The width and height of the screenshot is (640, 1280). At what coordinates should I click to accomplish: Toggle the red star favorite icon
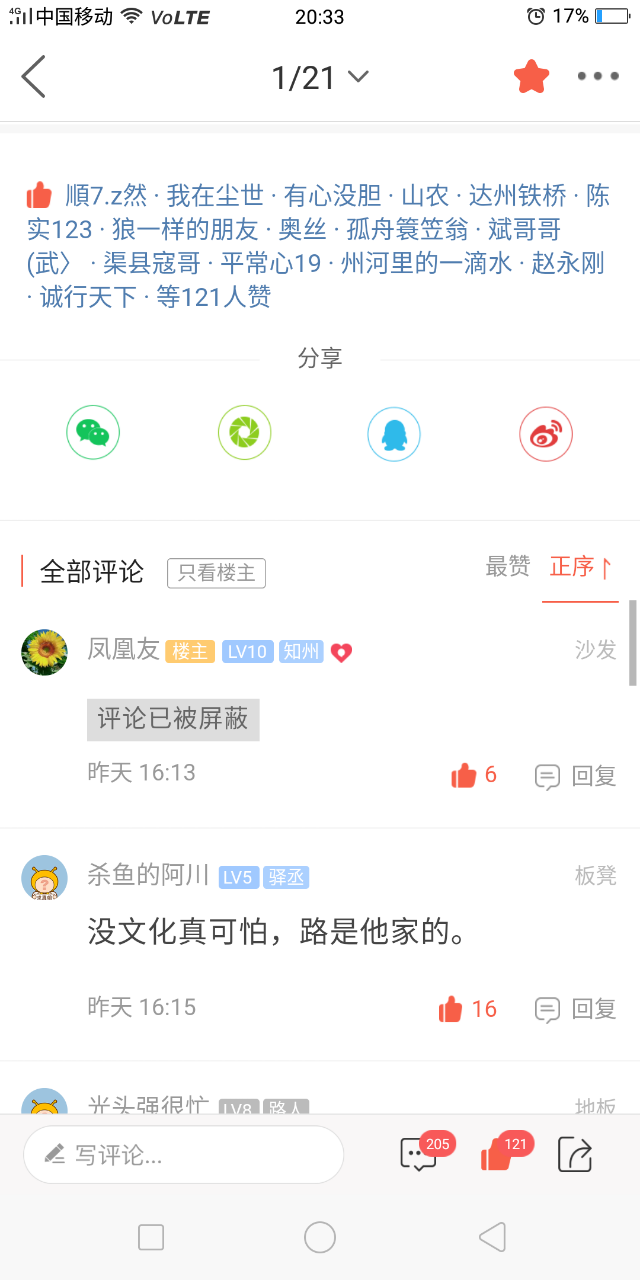pyautogui.click(x=531, y=77)
